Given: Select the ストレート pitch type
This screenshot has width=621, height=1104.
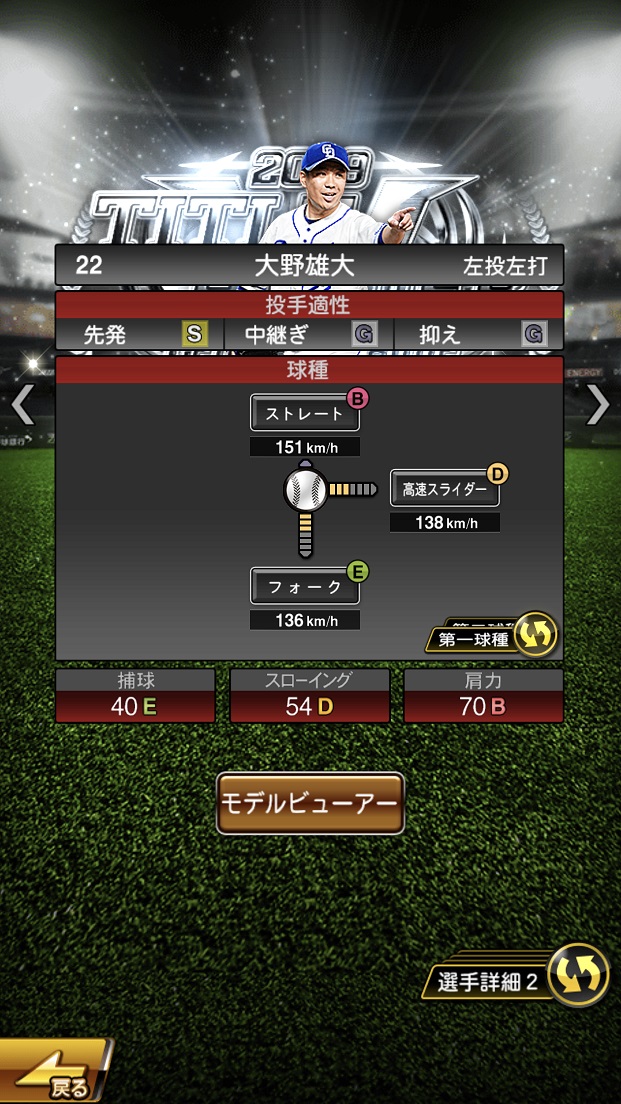Looking at the screenshot, I should coord(305,413).
